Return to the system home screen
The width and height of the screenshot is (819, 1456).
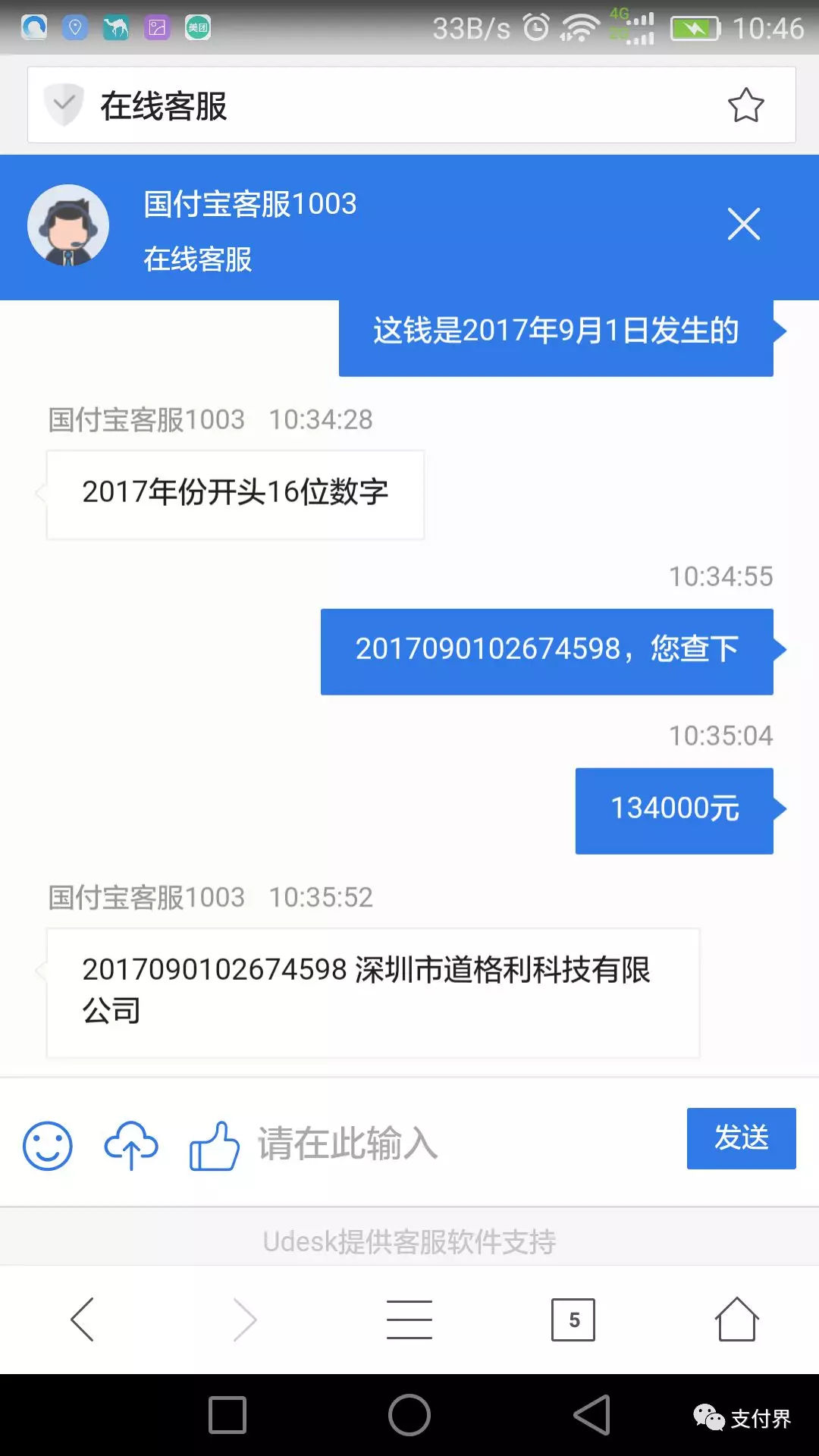(x=409, y=1415)
